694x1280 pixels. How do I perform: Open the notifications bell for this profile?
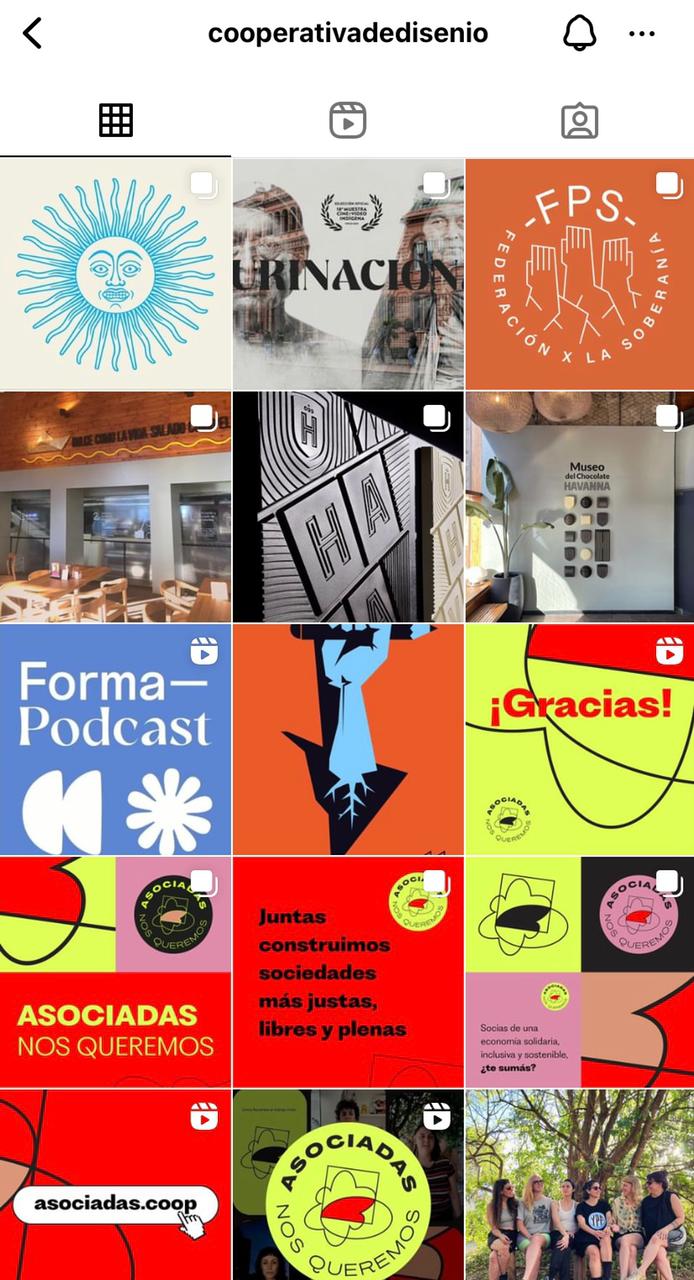pos(579,33)
